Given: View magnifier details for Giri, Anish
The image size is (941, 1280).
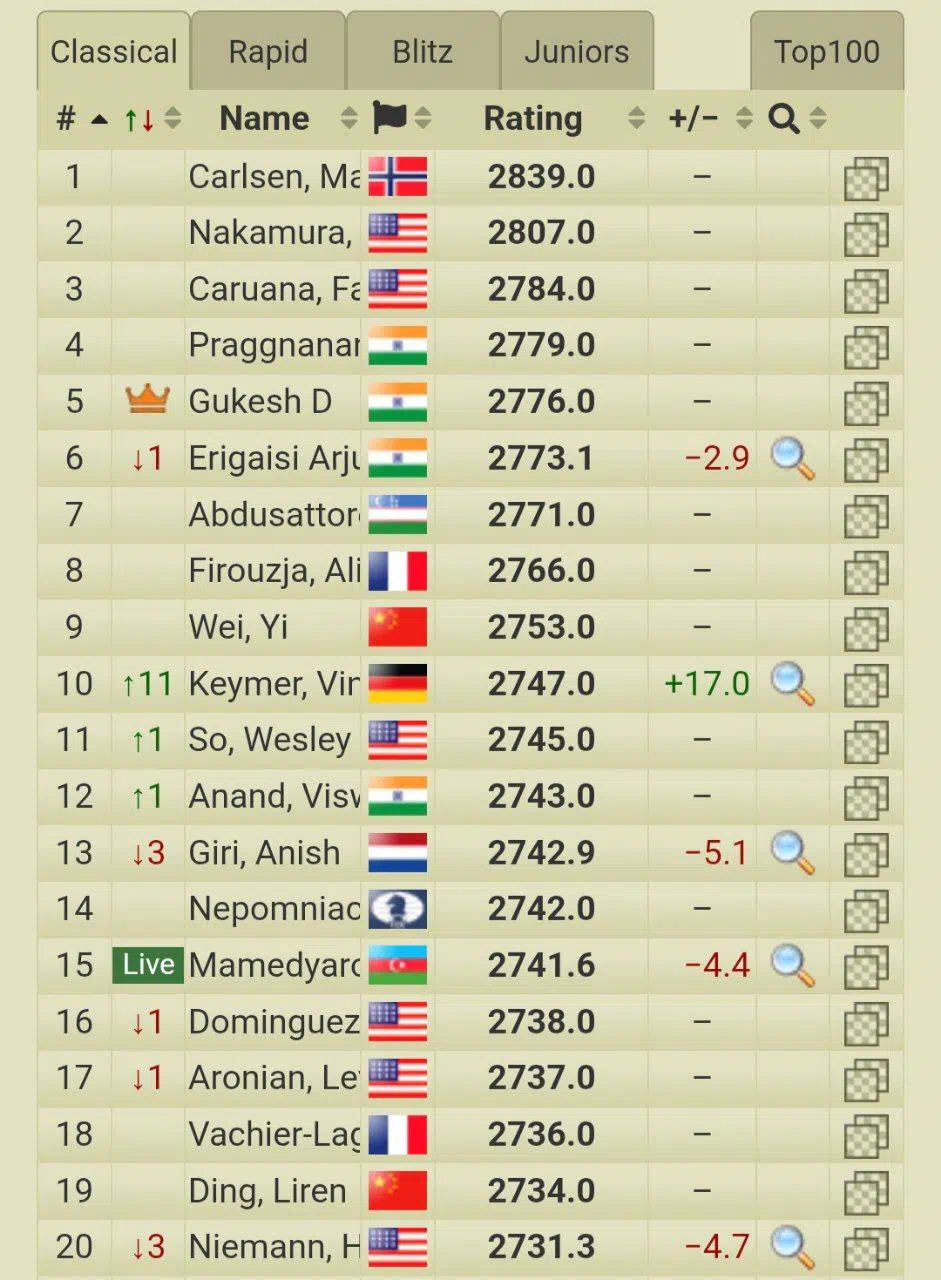Looking at the screenshot, I should (x=792, y=853).
